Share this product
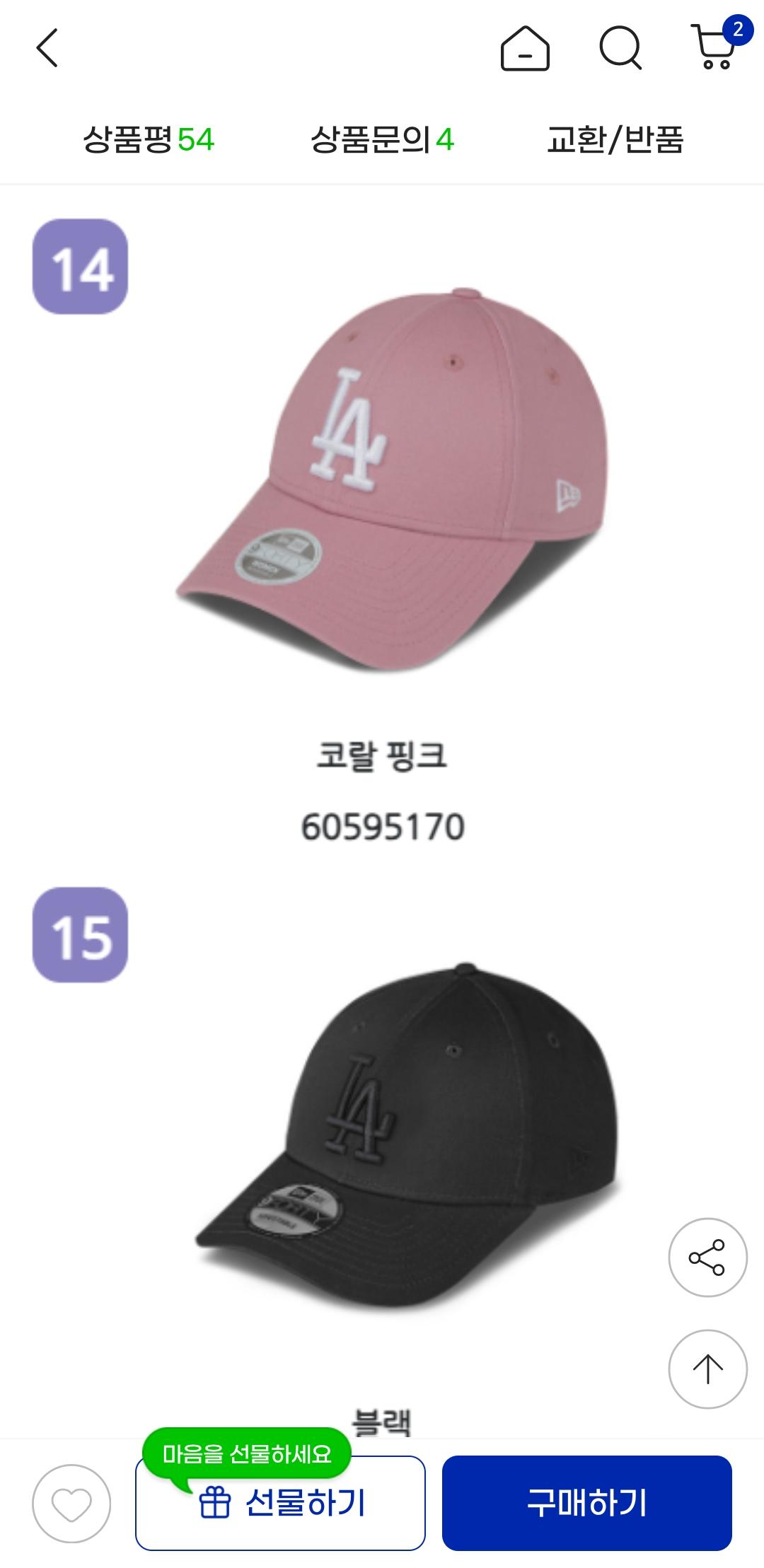764x1568 pixels. [x=707, y=1257]
